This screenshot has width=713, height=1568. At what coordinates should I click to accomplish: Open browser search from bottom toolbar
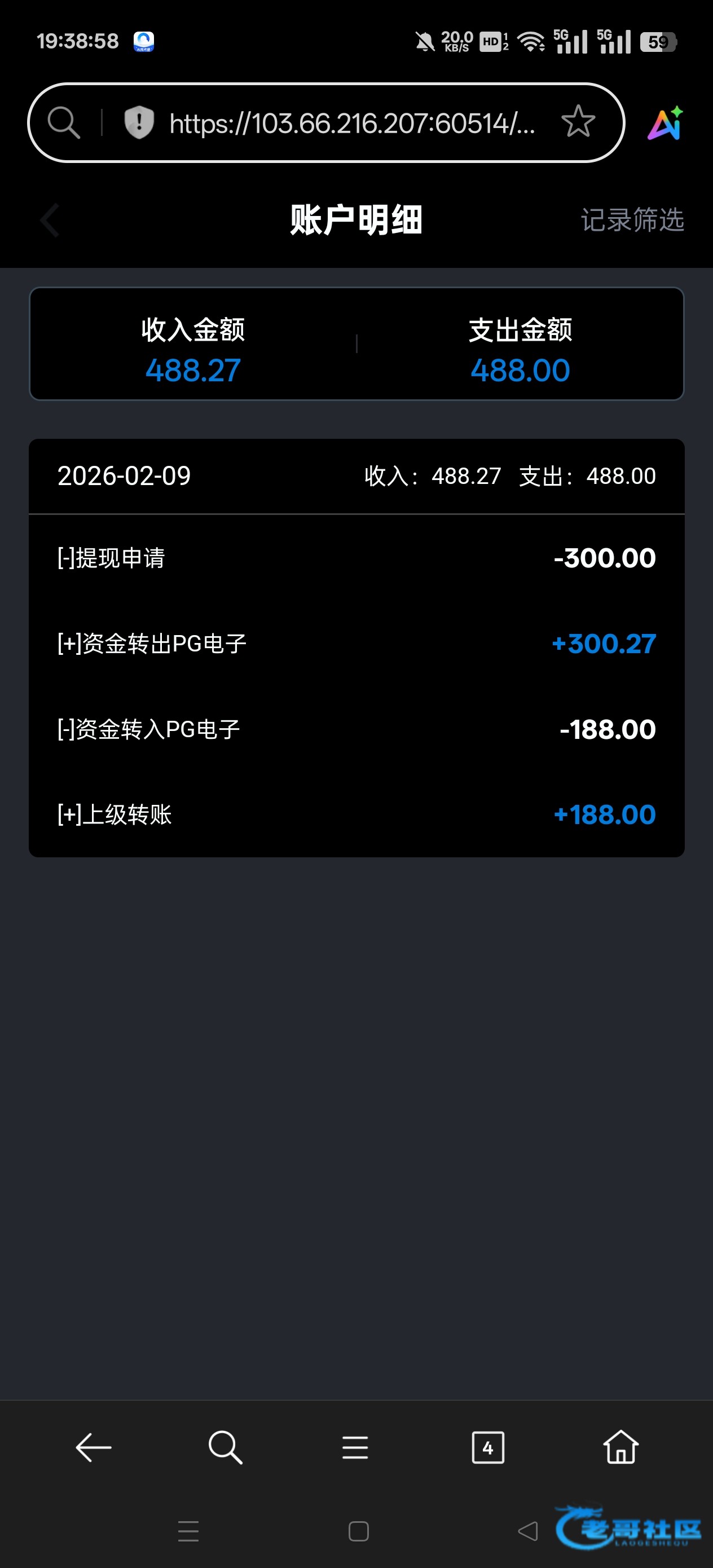[225, 1447]
